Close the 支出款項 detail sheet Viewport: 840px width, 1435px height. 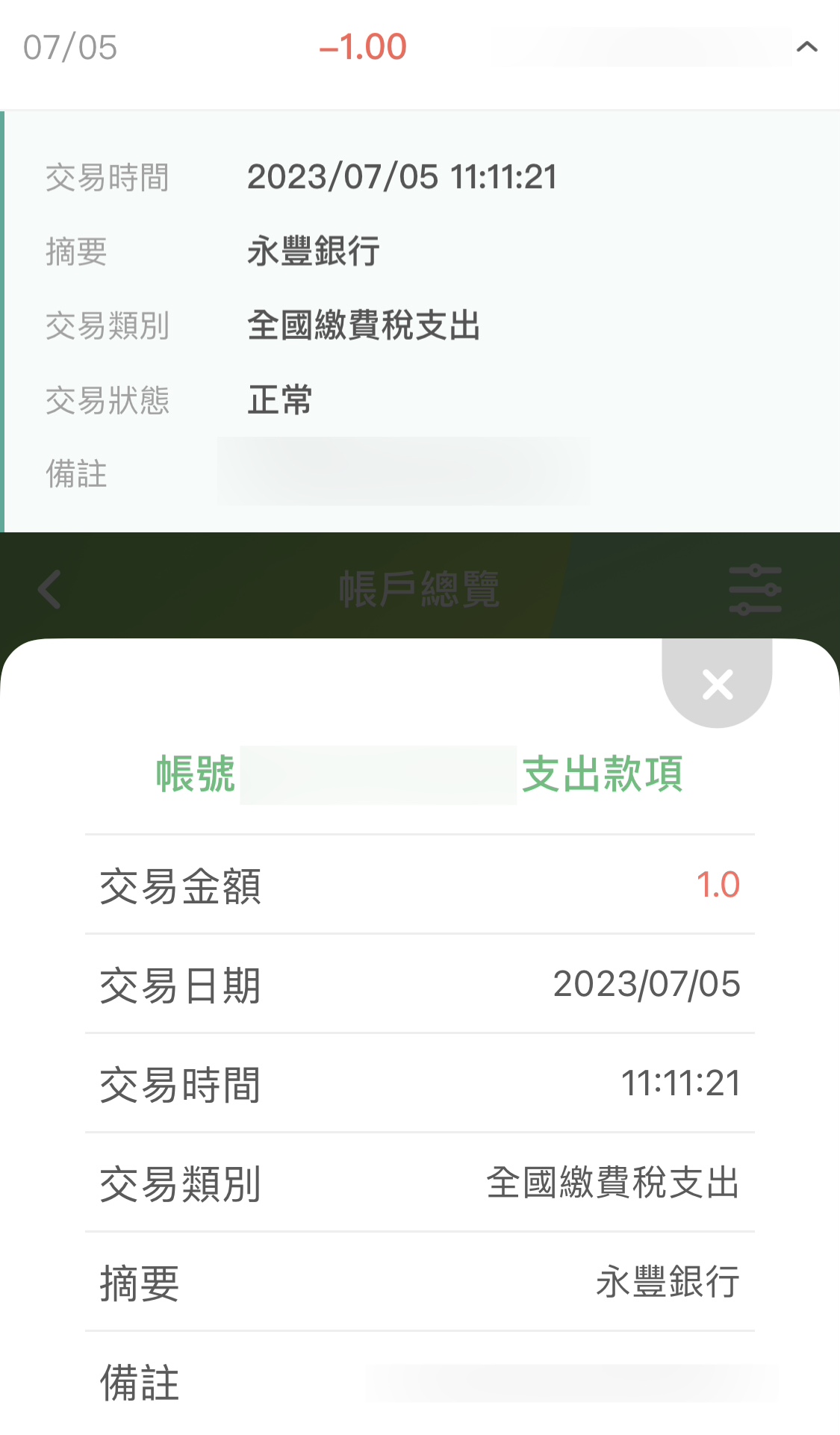coord(717,684)
